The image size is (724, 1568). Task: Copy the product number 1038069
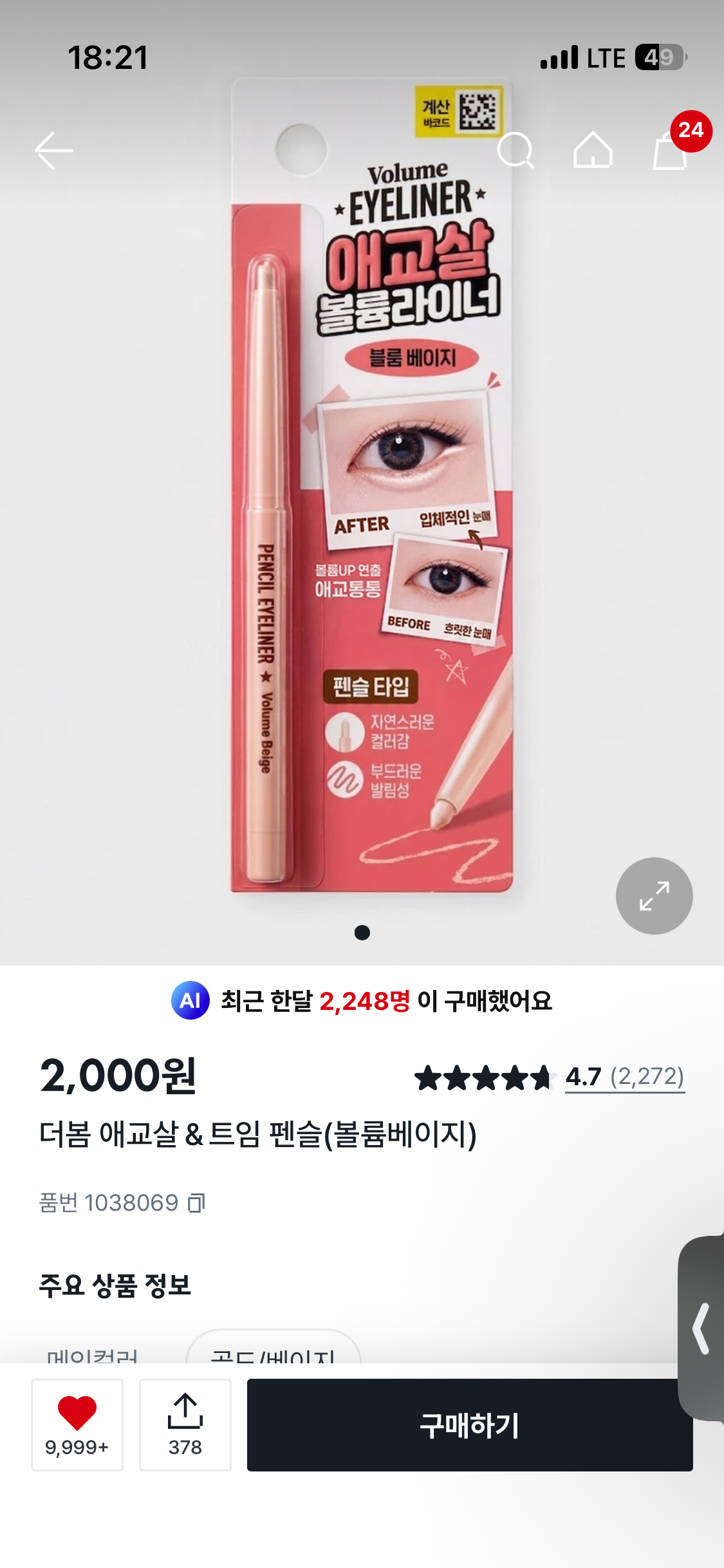[196, 1202]
